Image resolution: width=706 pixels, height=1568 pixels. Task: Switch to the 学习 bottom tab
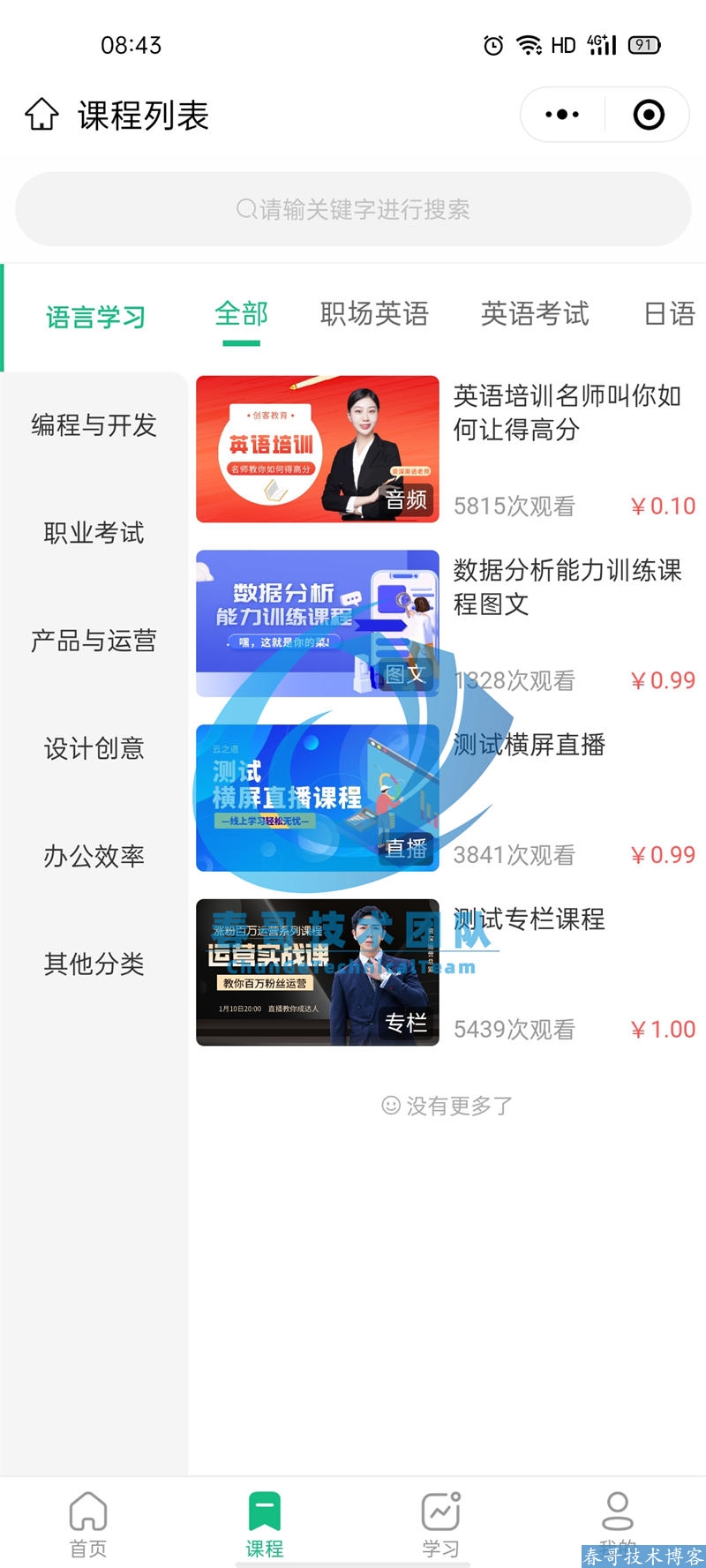click(x=440, y=1521)
